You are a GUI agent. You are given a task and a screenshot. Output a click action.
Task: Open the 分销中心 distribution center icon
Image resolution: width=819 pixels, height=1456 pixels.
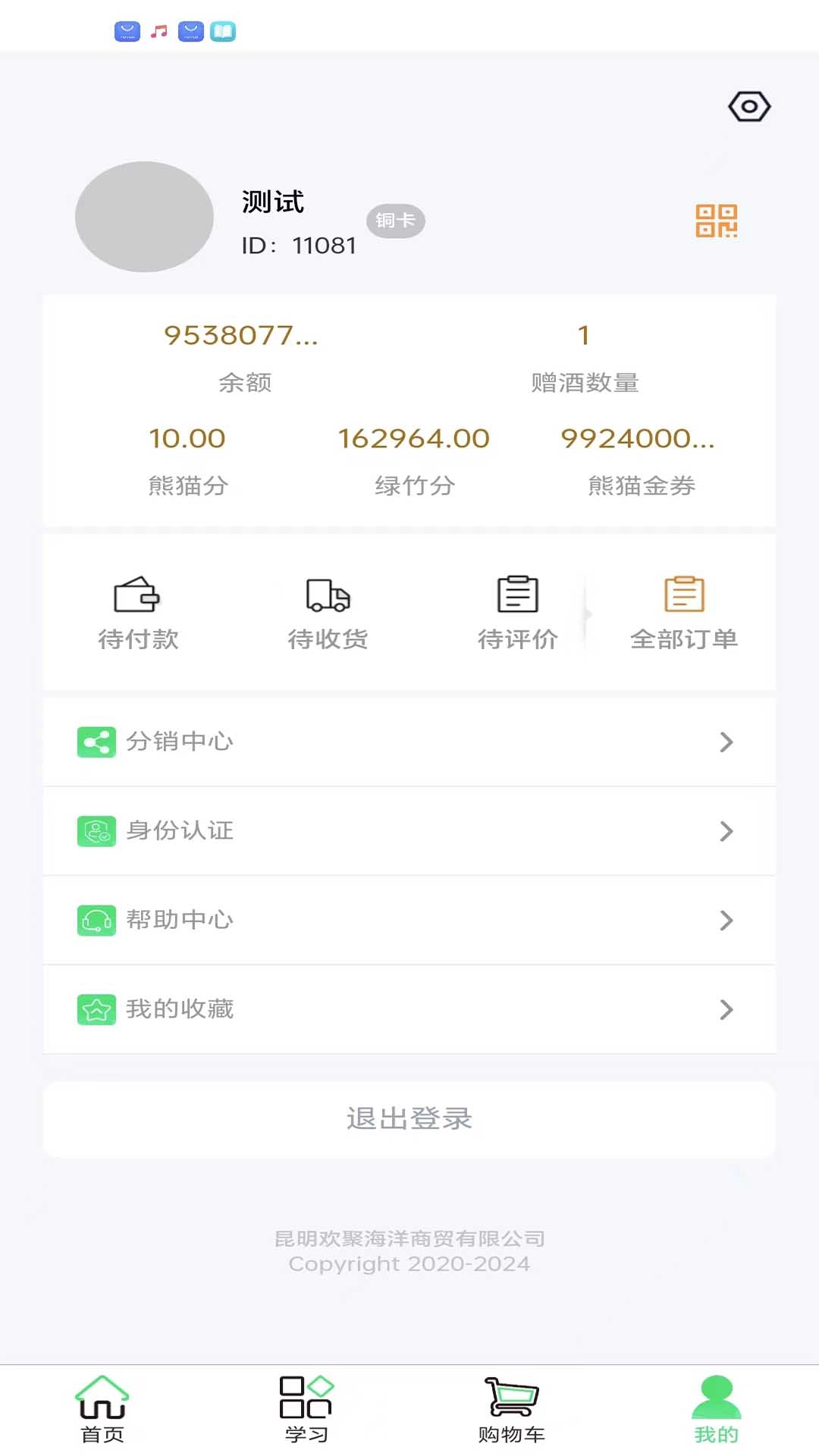[x=96, y=742]
